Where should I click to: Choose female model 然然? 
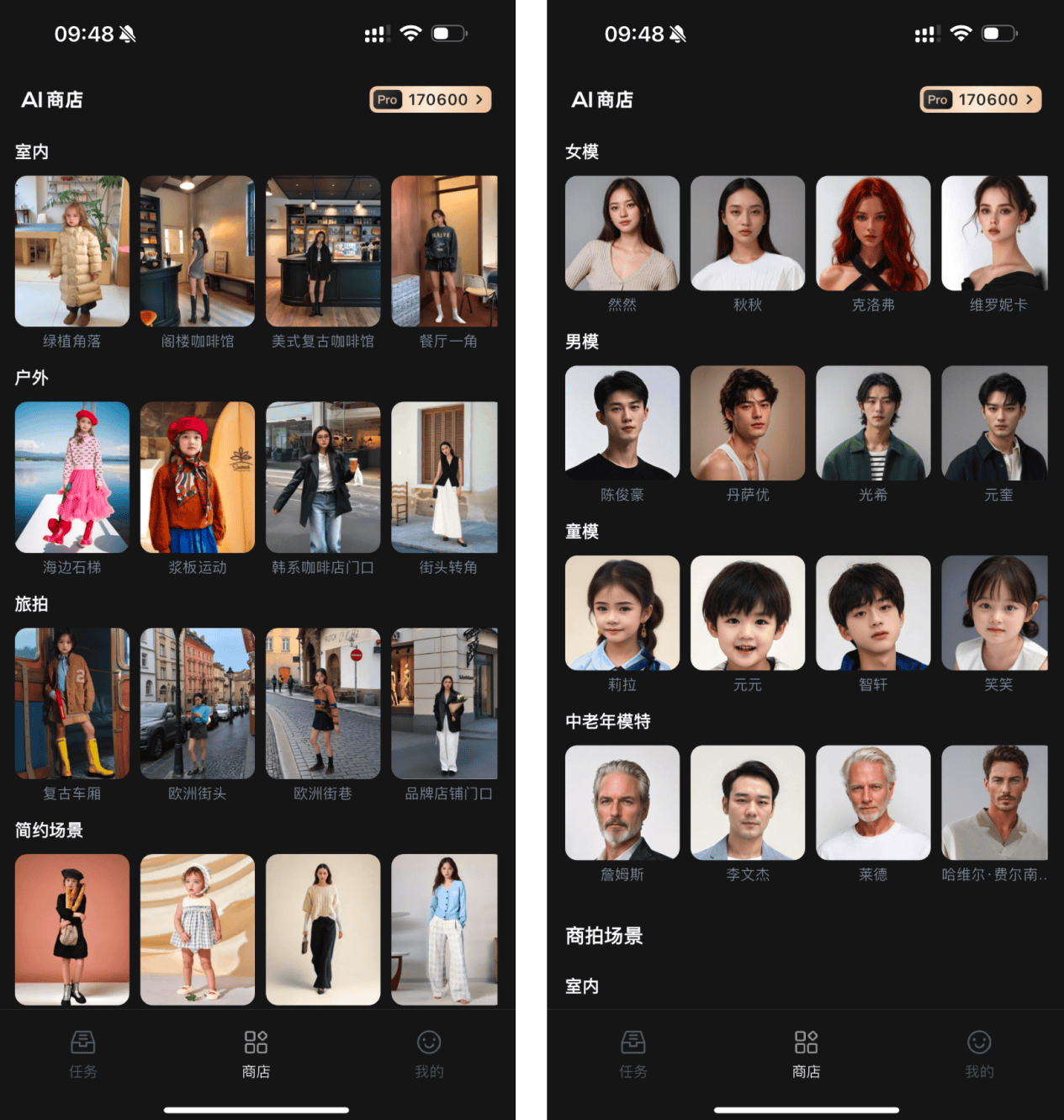[622, 233]
